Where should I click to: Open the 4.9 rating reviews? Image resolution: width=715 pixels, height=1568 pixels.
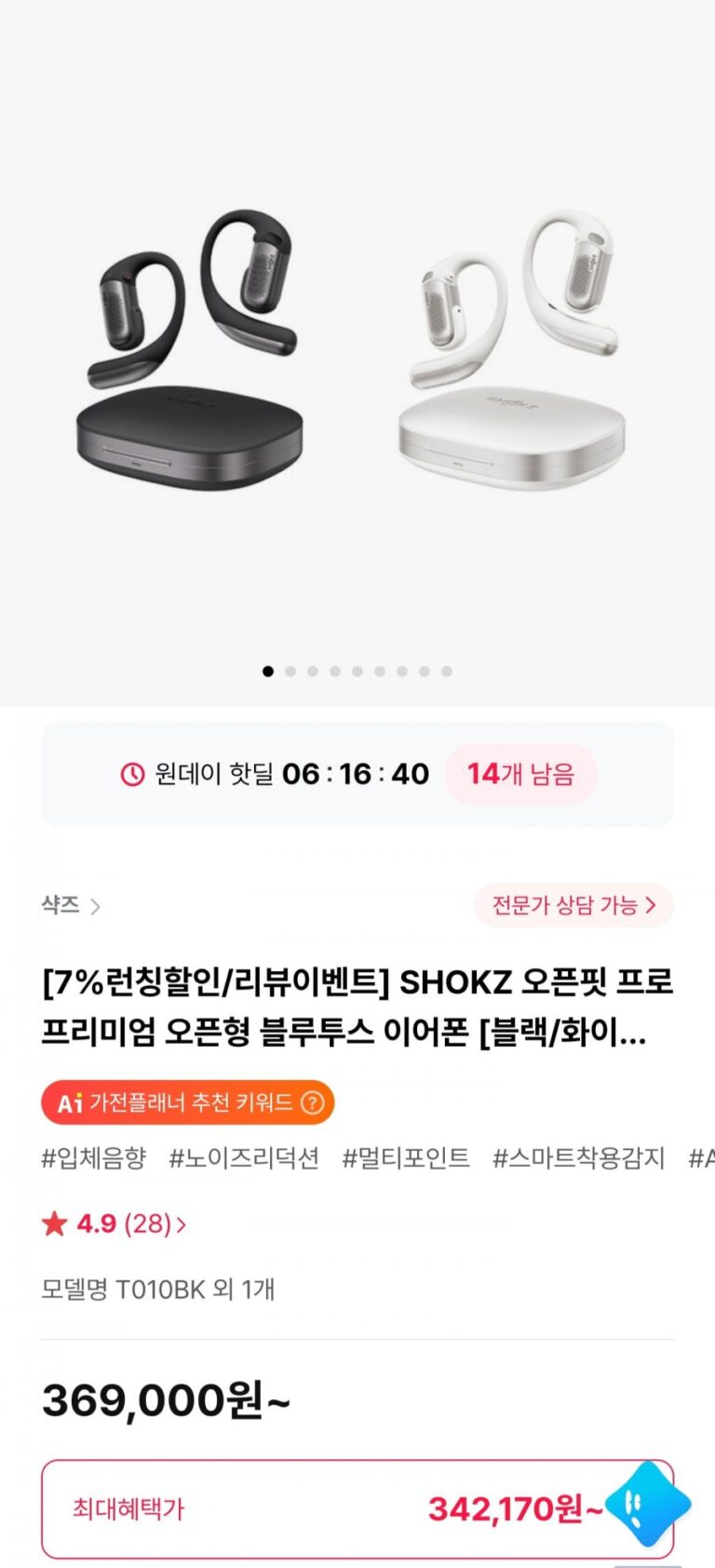click(114, 1223)
